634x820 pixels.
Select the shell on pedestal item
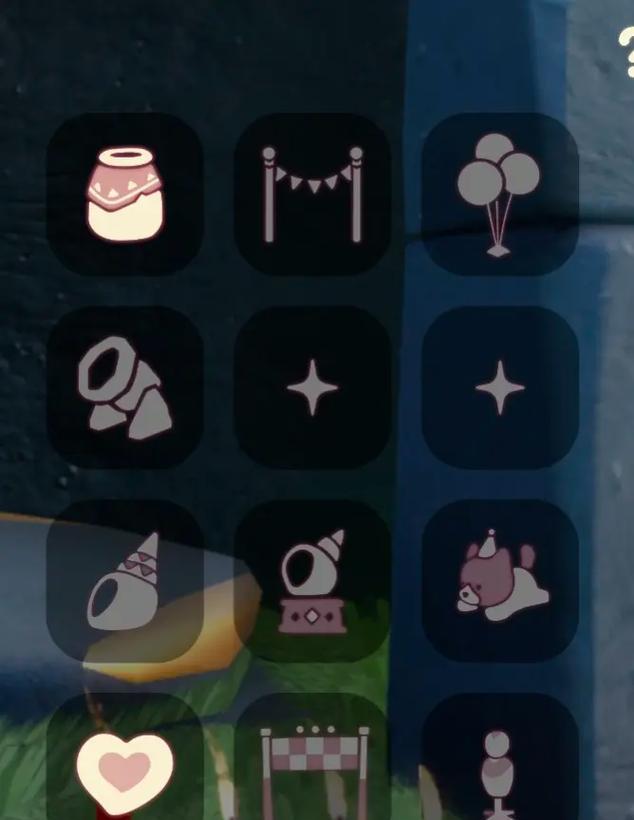point(312,581)
